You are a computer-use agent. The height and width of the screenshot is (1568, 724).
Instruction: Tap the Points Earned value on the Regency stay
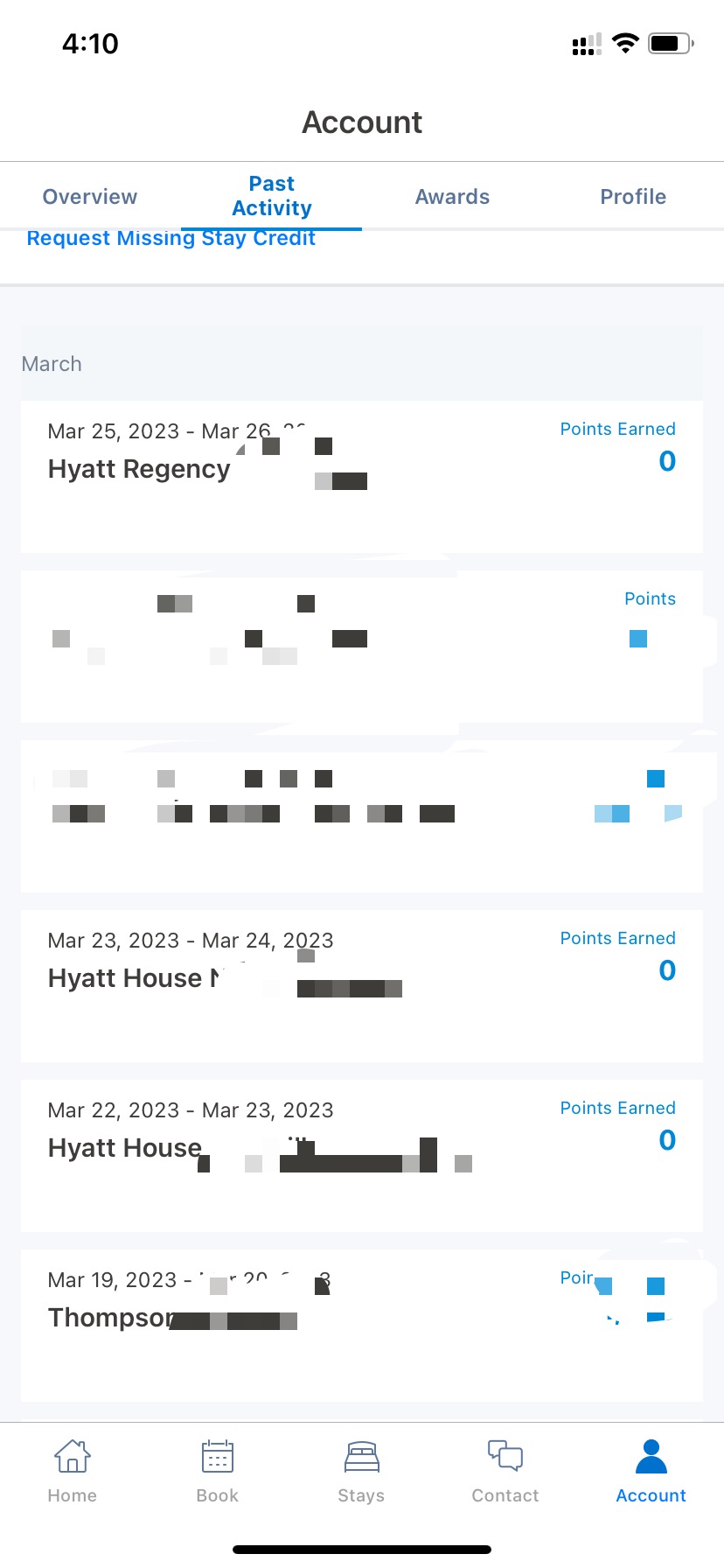click(666, 461)
